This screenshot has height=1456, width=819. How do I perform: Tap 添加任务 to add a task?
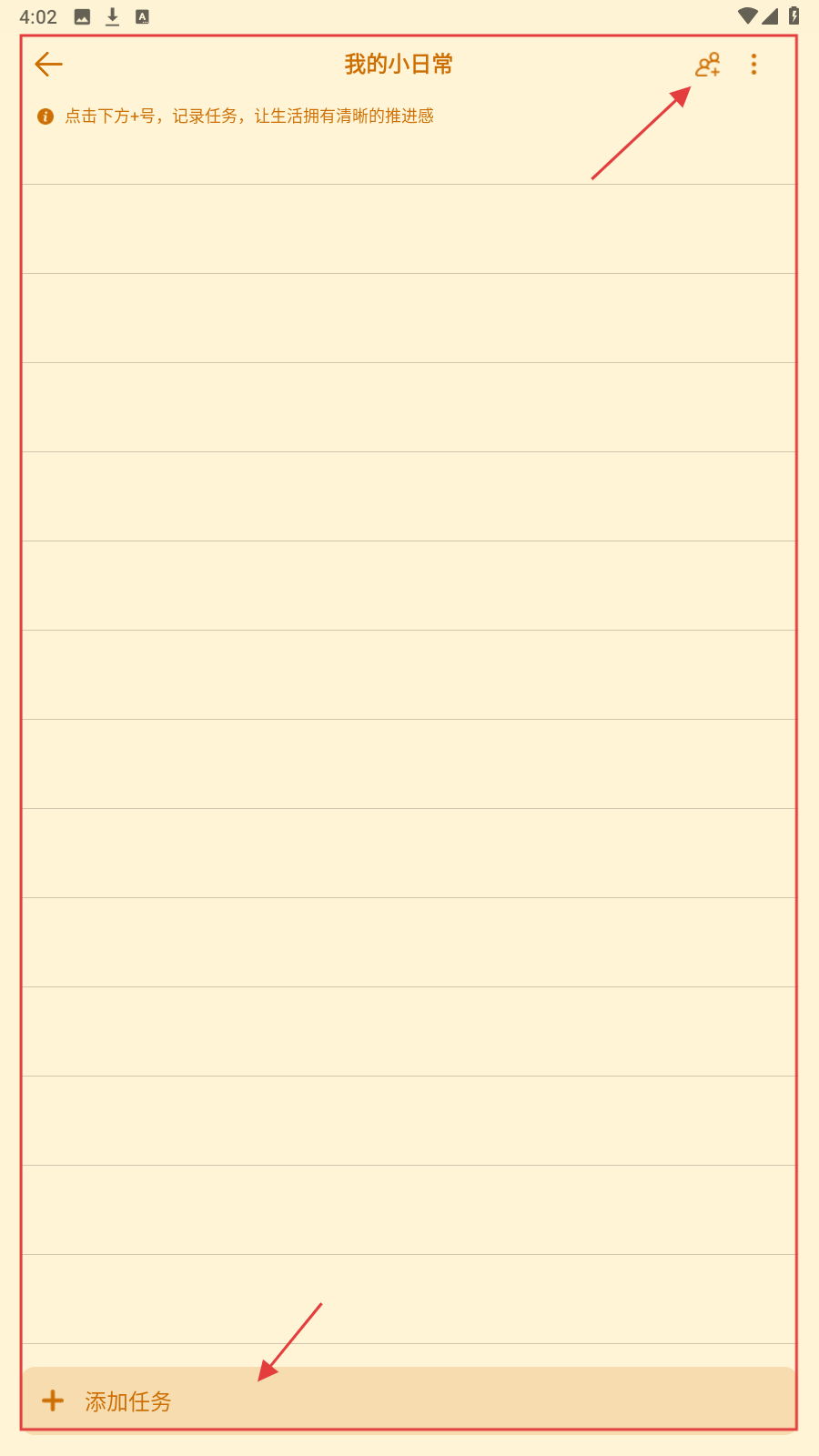[x=127, y=1400]
